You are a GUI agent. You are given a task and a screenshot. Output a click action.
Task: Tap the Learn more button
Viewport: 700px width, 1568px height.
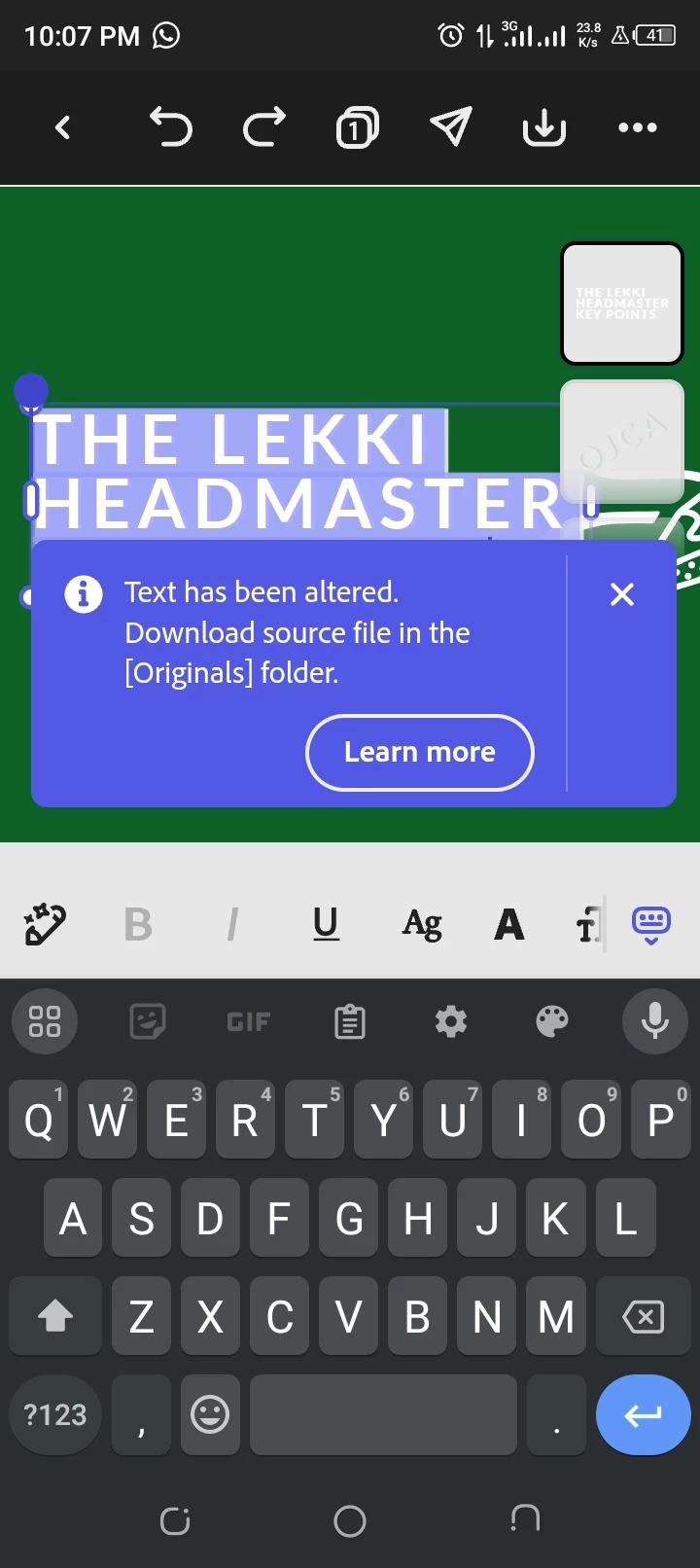tap(420, 752)
